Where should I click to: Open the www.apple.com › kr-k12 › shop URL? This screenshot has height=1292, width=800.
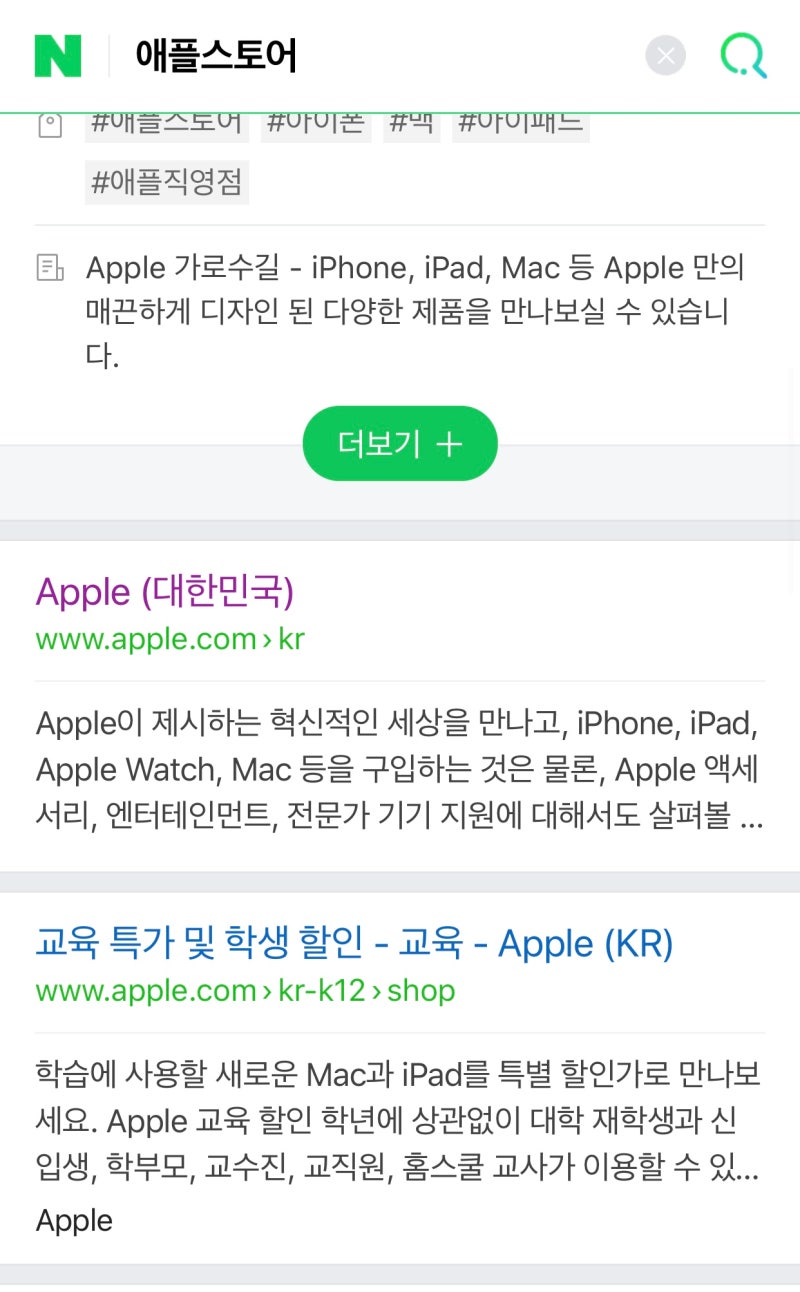(246, 990)
